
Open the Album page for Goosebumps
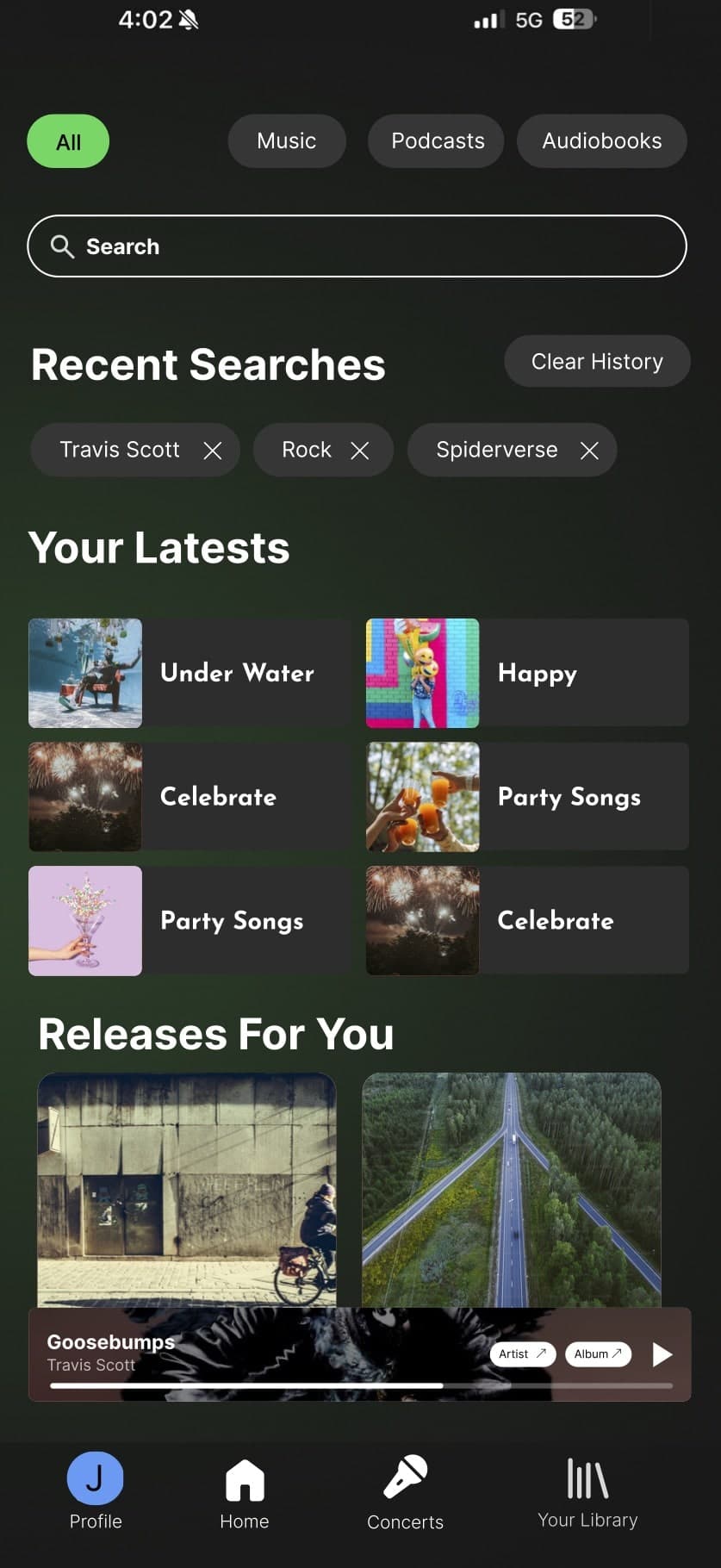point(598,1353)
